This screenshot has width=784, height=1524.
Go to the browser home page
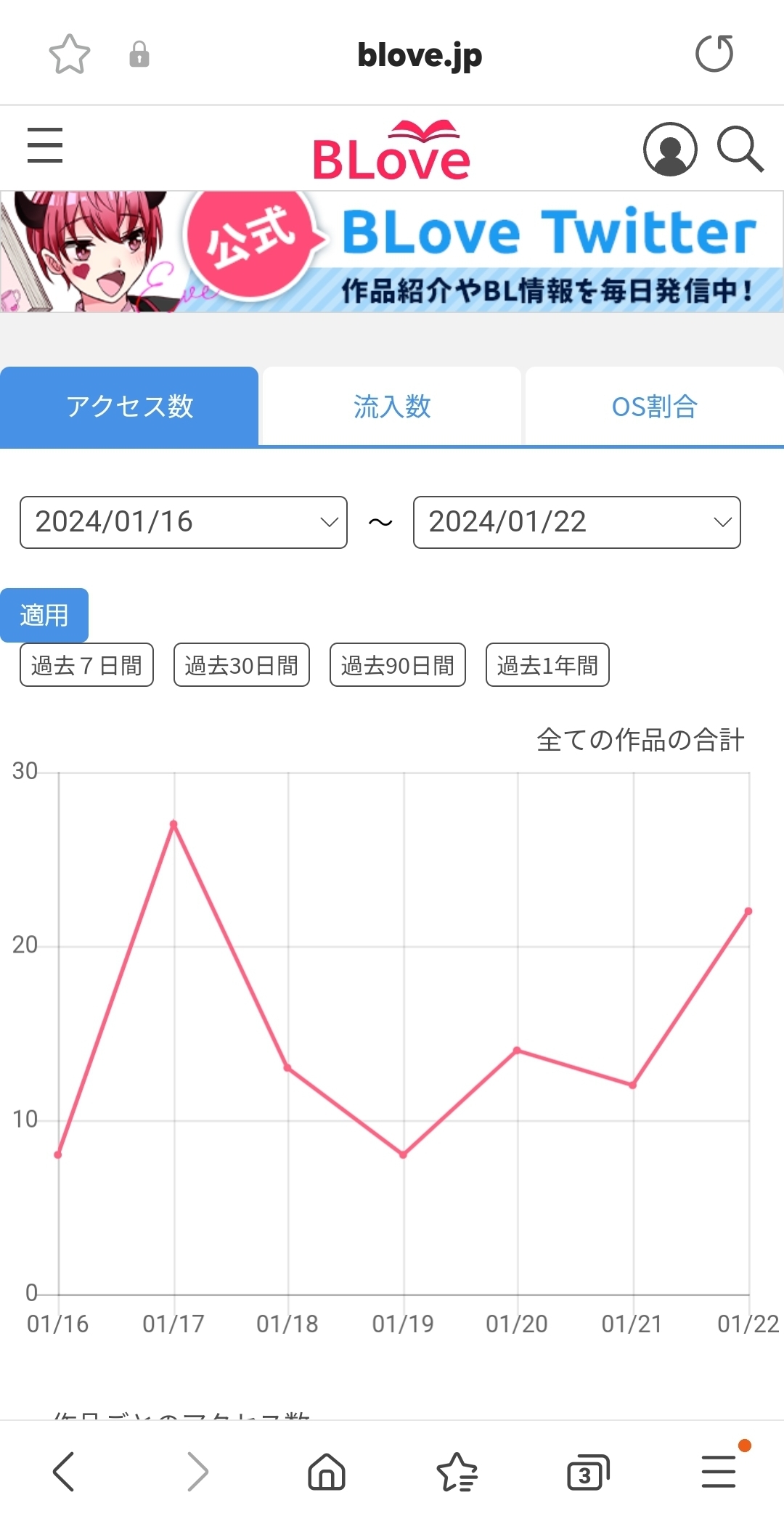[x=327, y=1472]
